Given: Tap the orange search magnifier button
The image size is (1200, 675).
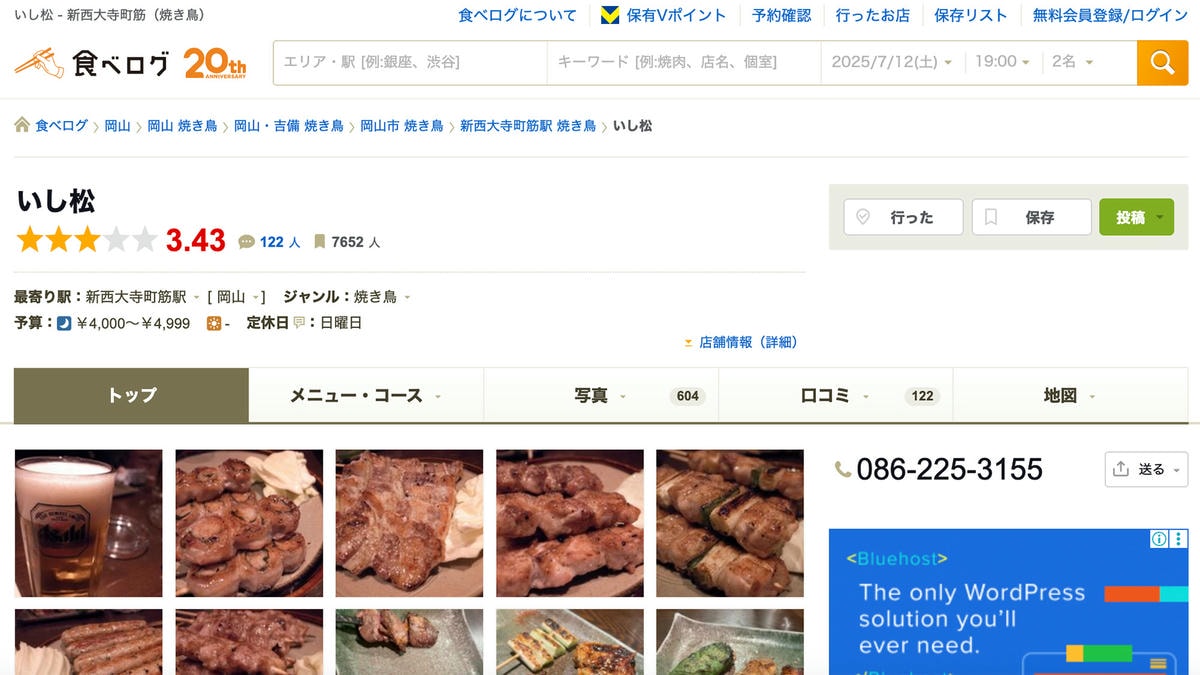Looking at the screenshot, I should click(1162, 62).
